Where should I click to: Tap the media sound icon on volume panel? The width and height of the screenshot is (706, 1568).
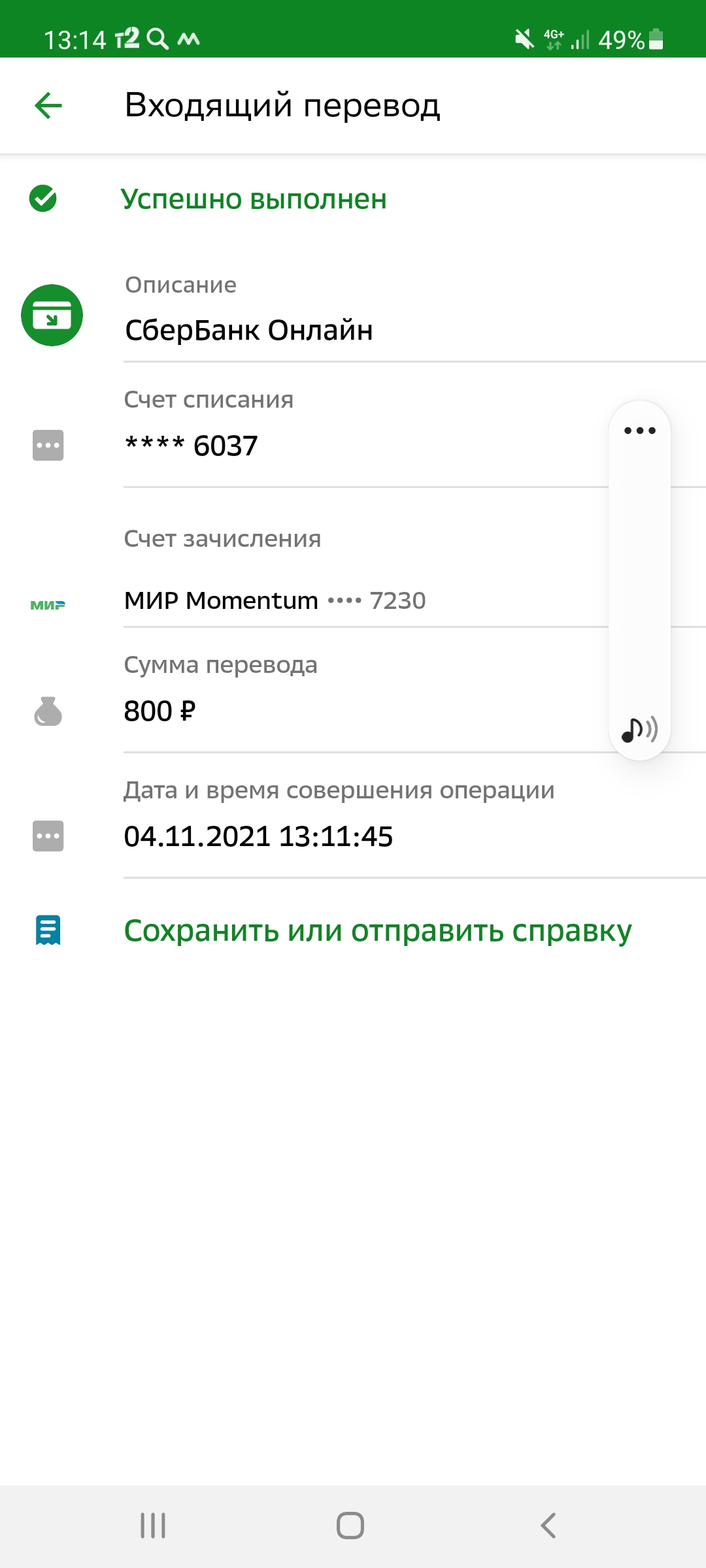click(x=639, y=729)
